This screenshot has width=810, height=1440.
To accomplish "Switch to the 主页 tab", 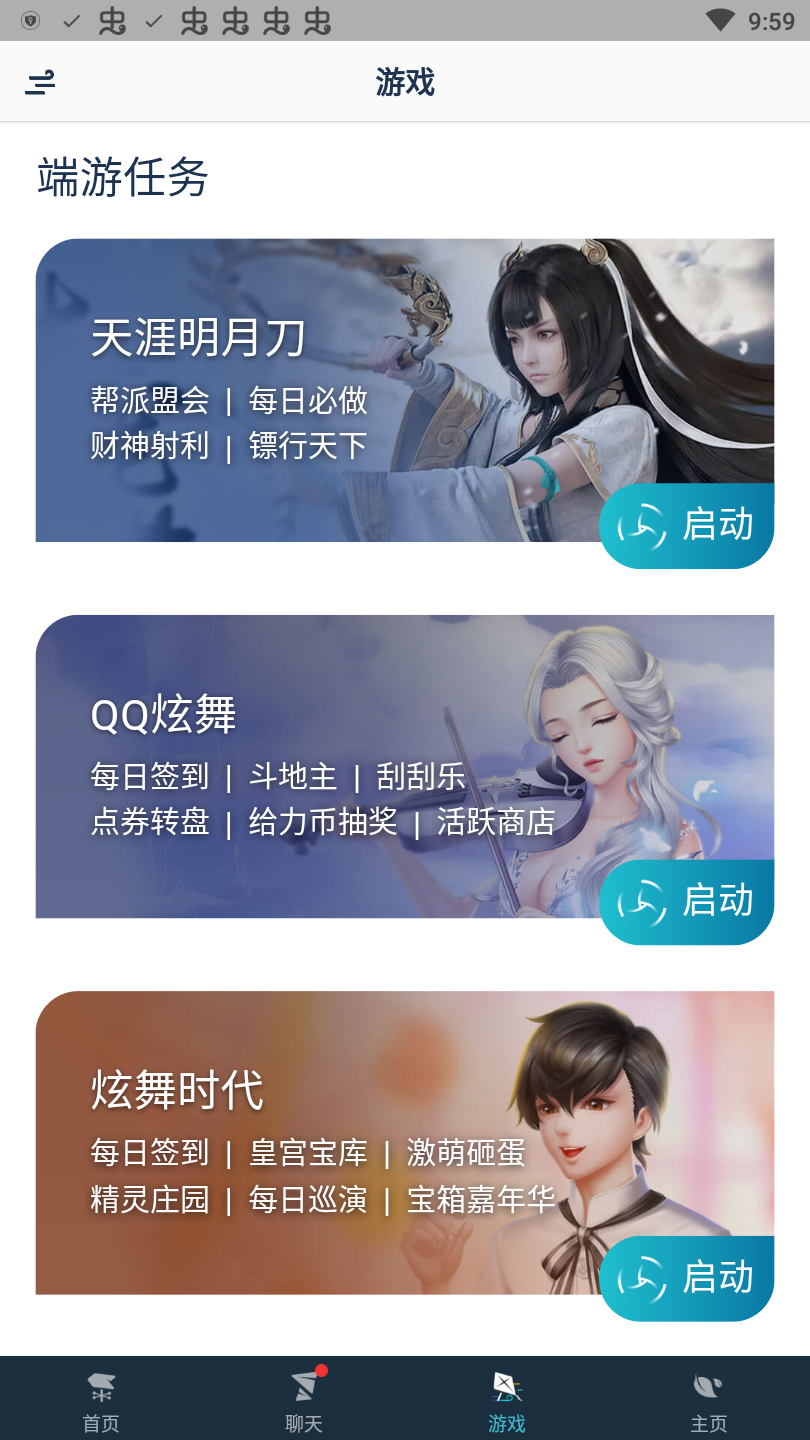I will (x=707, y=1398).
